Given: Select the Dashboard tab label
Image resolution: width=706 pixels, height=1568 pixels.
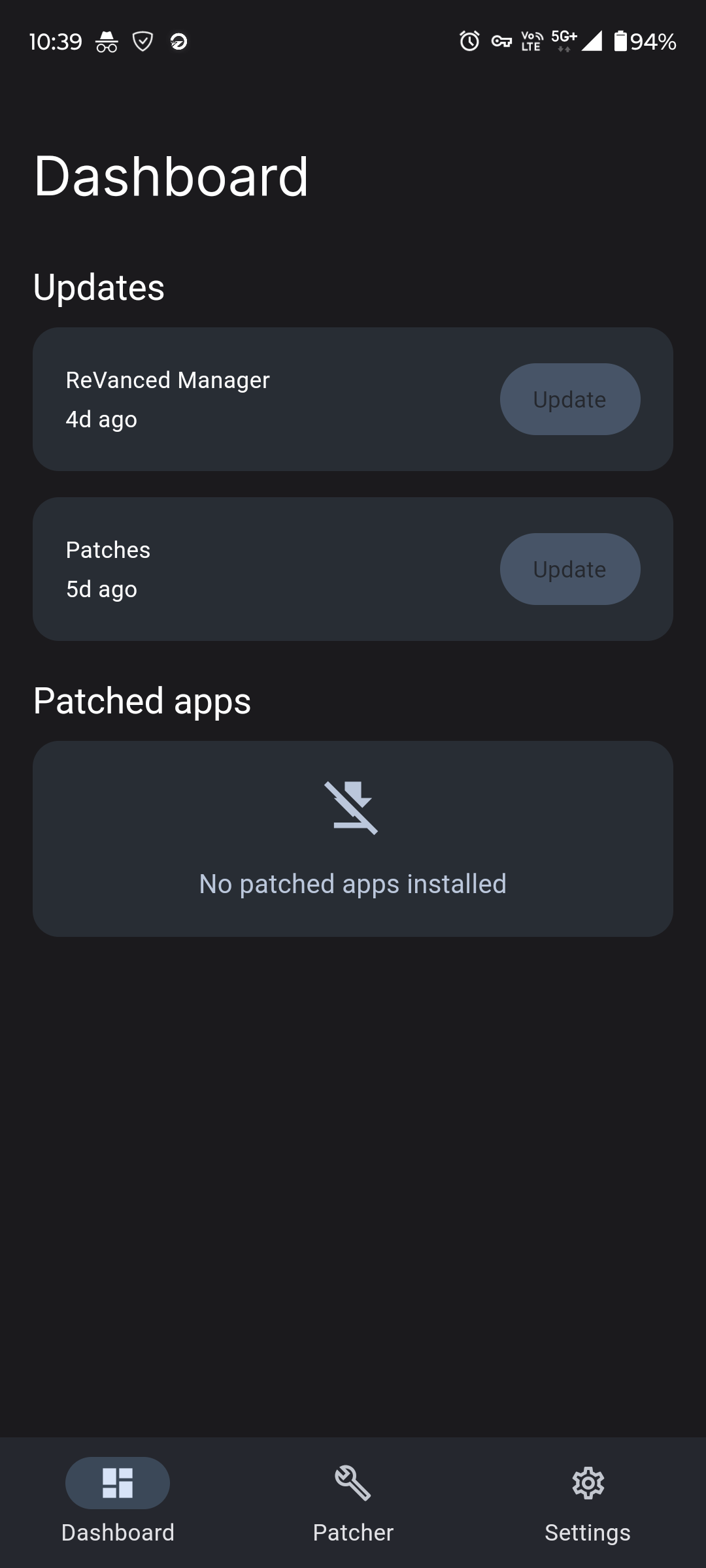Looking at the screenshot, I should pos(118,1532).
